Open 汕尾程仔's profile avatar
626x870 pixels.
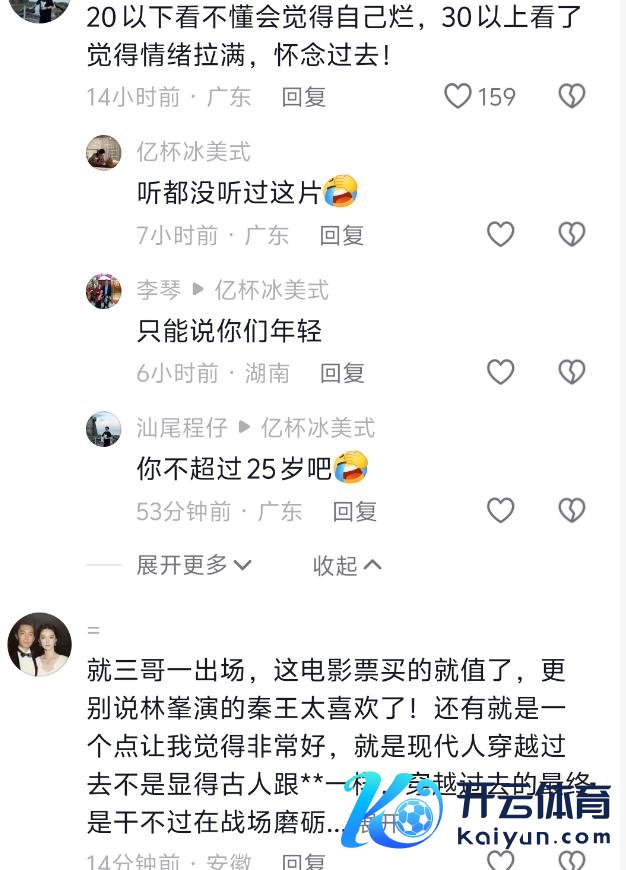(104, 429)
